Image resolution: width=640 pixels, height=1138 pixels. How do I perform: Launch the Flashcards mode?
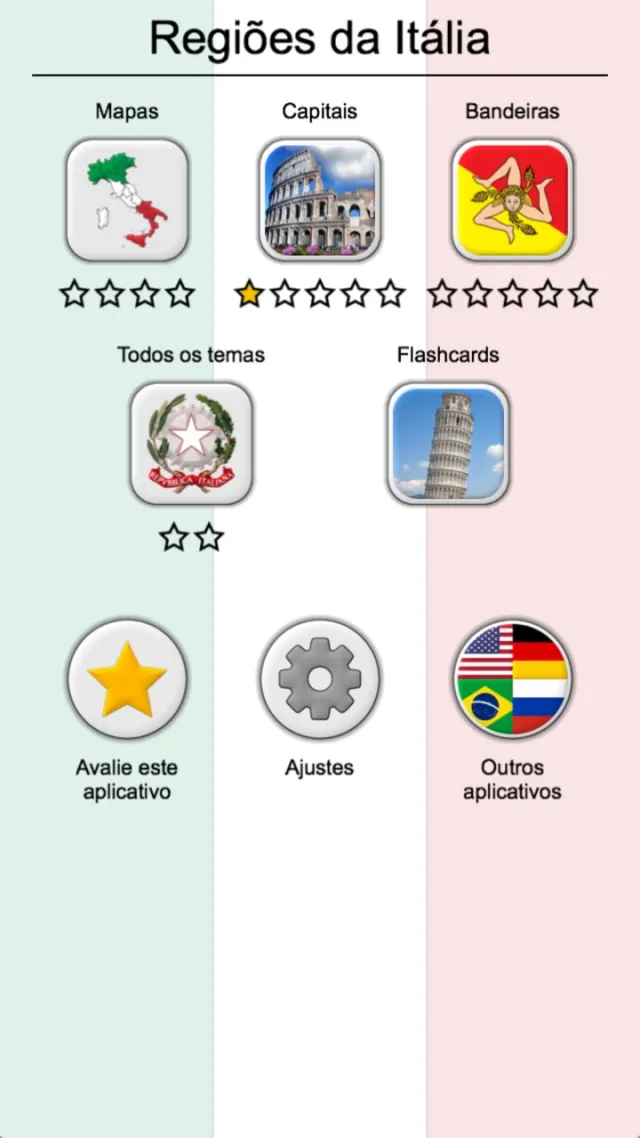448,443
